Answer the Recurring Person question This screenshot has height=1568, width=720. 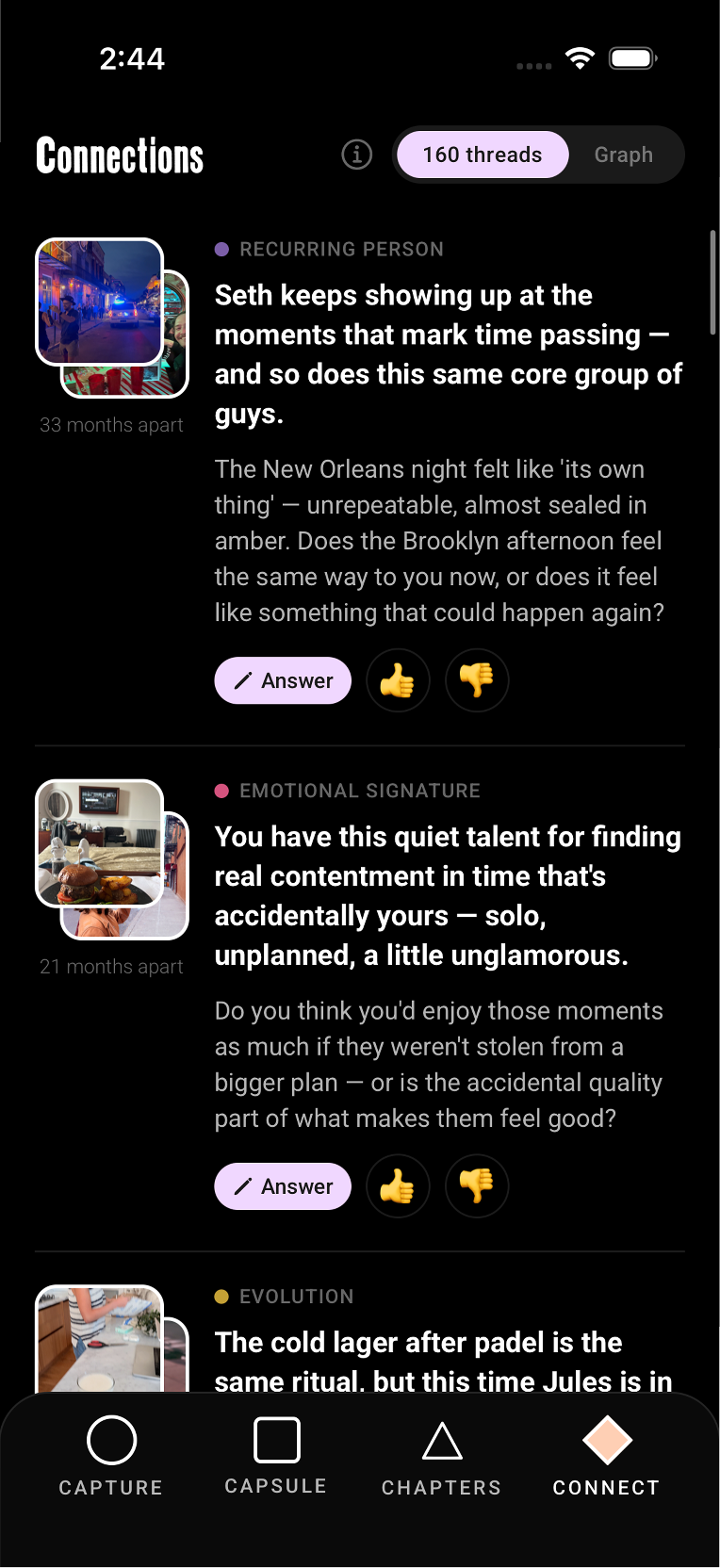[x=283, y=680]
